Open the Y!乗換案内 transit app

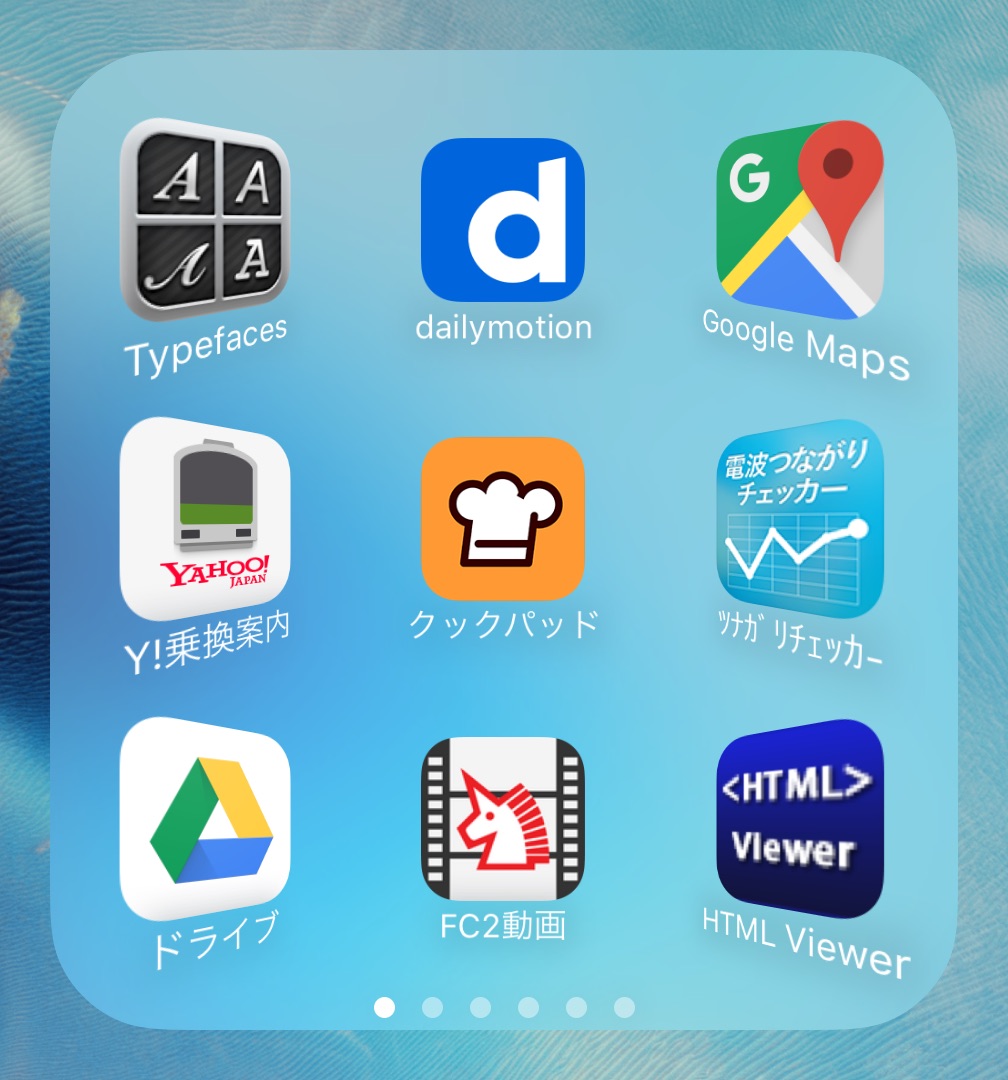tap(204, 518)
